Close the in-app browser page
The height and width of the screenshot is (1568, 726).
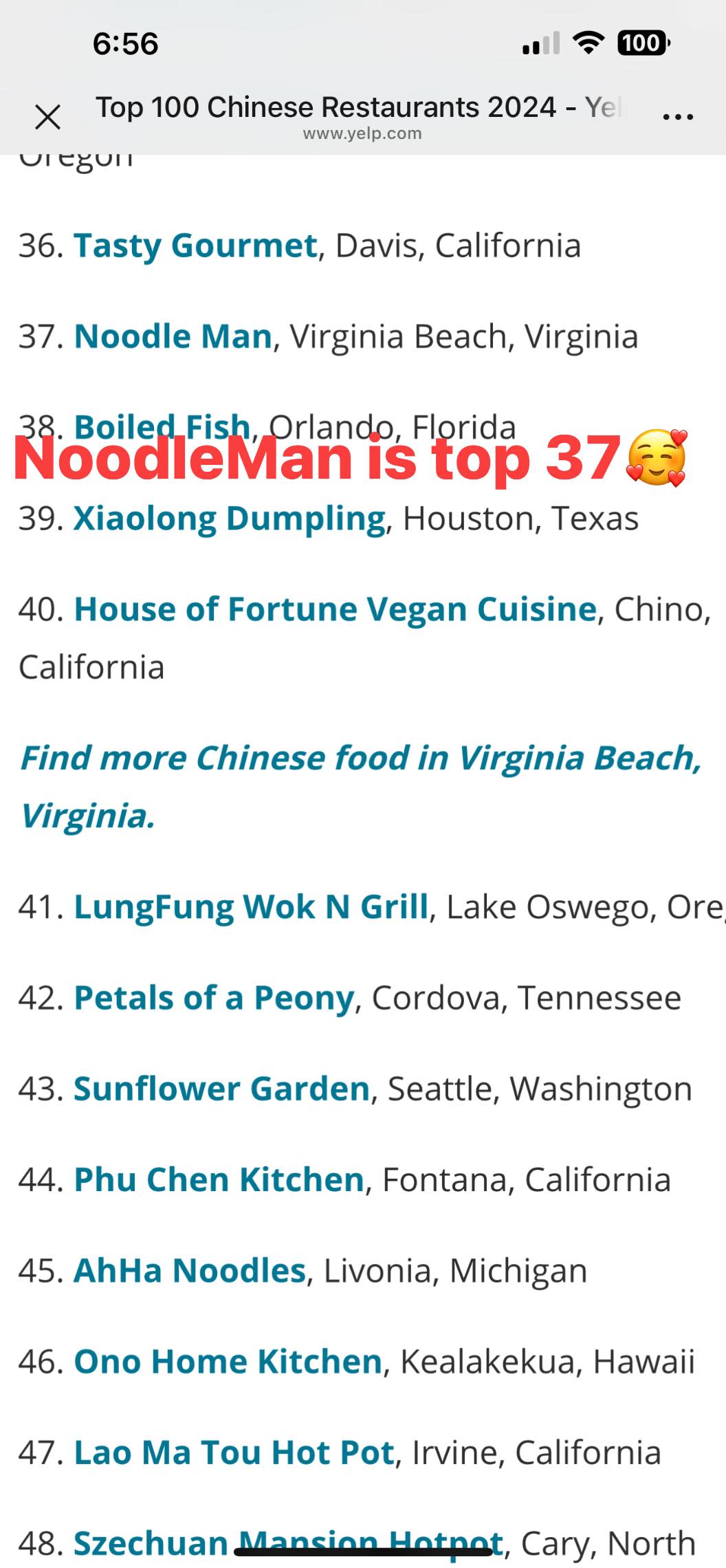pos(47,117)
